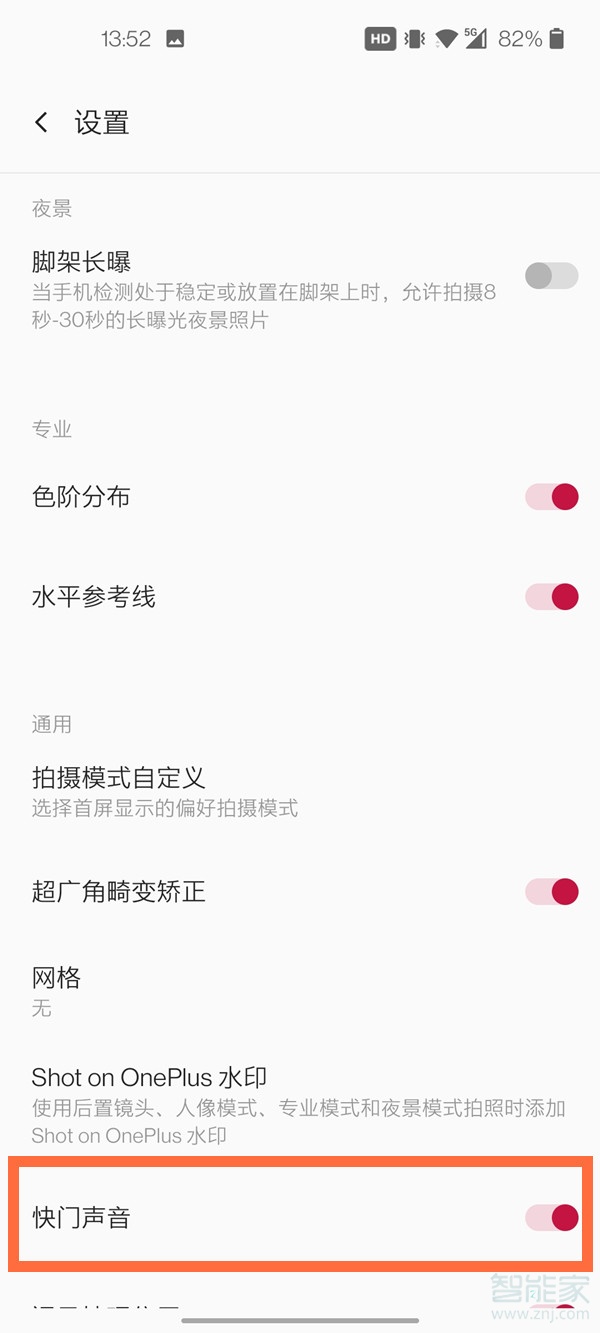Turn off 快门声音 shutter sound
The height and width of the screenshot is (1333, 600).
point(552,1217)
